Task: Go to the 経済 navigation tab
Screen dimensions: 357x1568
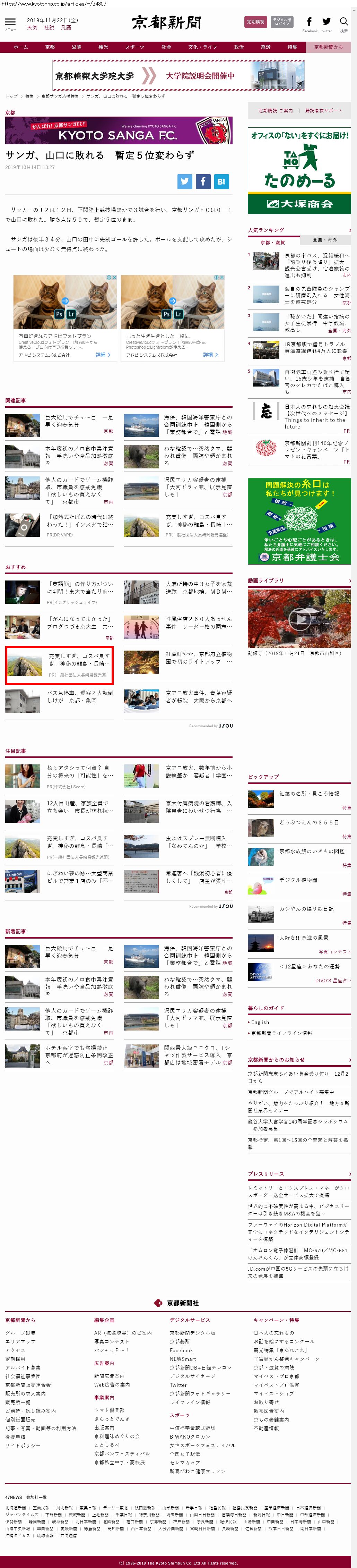Action: pos(265,47)
